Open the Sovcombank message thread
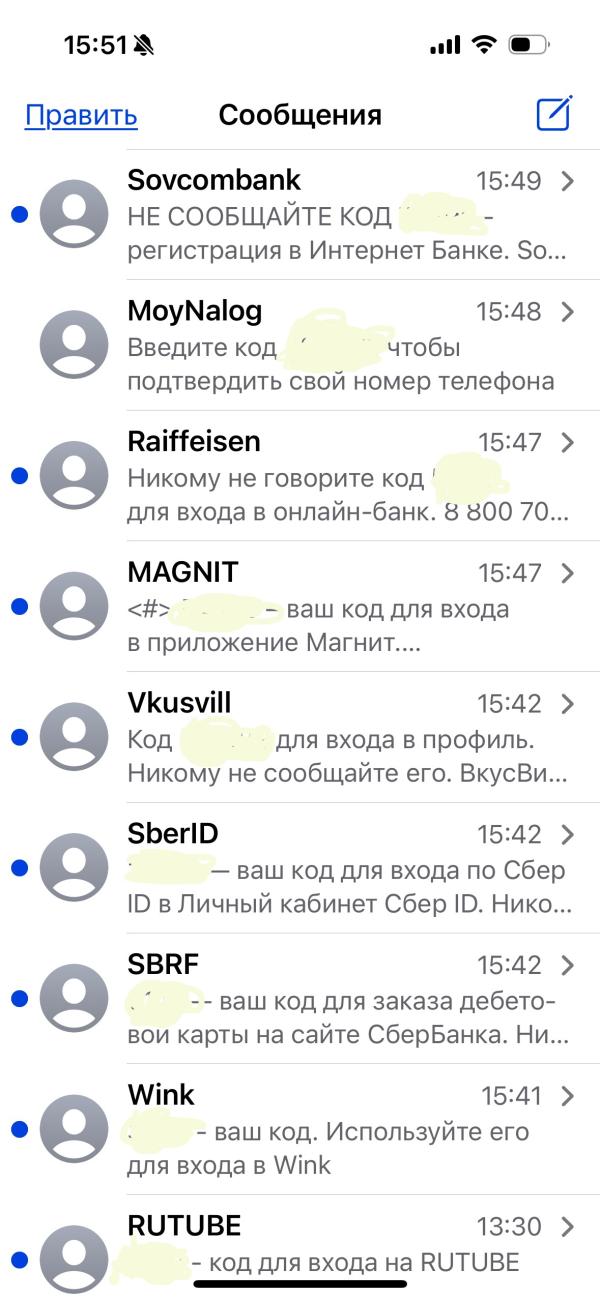The height and width of the screenshot is (1300, 600). [340, 214]
